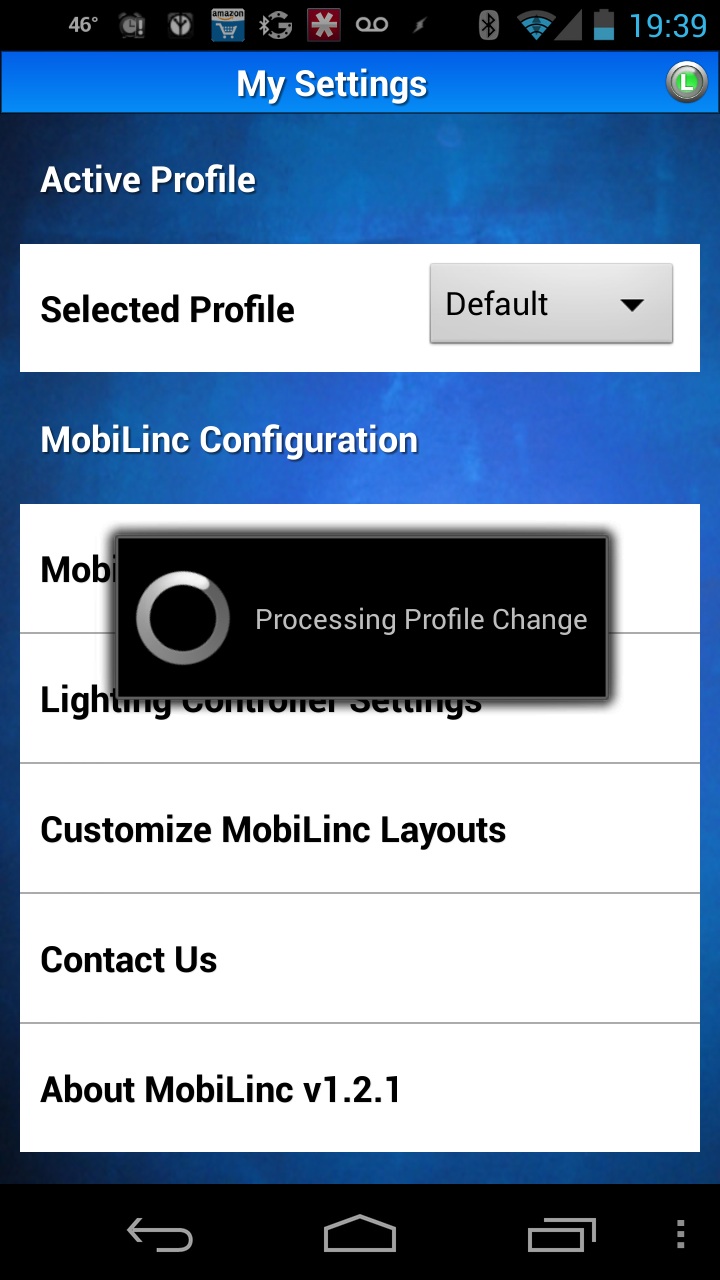Open About MobiLinc v1.2.1

coord(360,1089)
